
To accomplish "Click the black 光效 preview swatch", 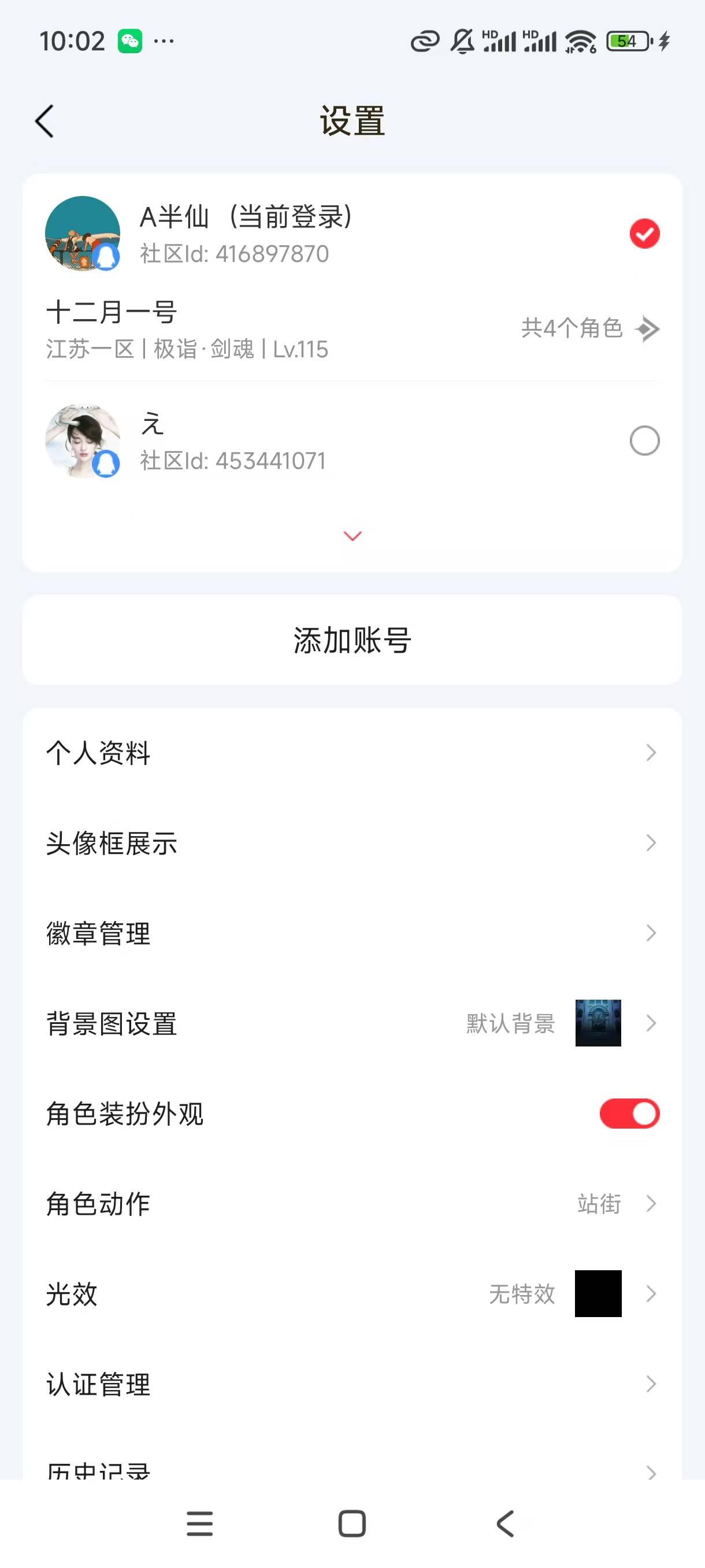I will [598, 1294].
